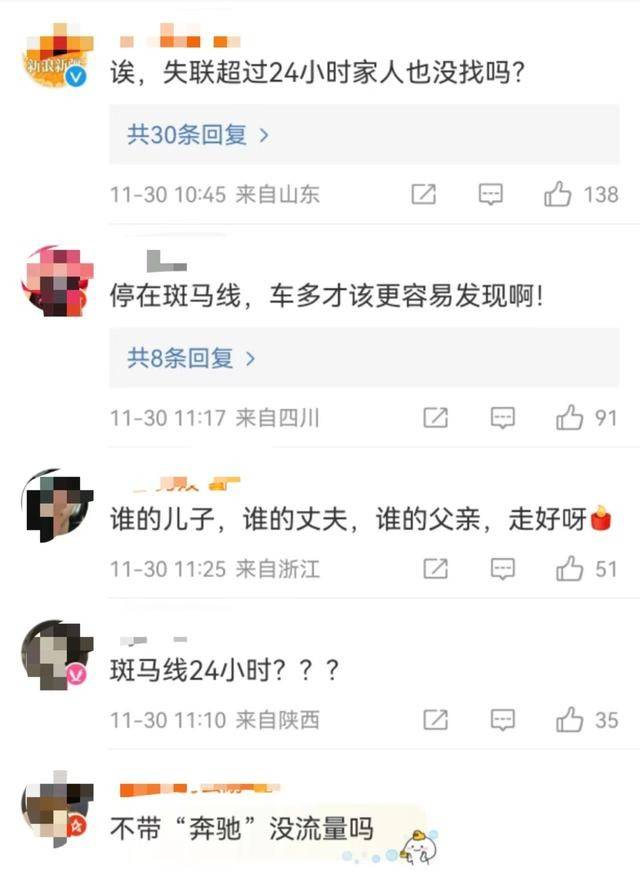The width and height of the screenshot is (640, 874).
Task: Reply to the 谁的儿子 comment
Action: click(x=503, y=569)
